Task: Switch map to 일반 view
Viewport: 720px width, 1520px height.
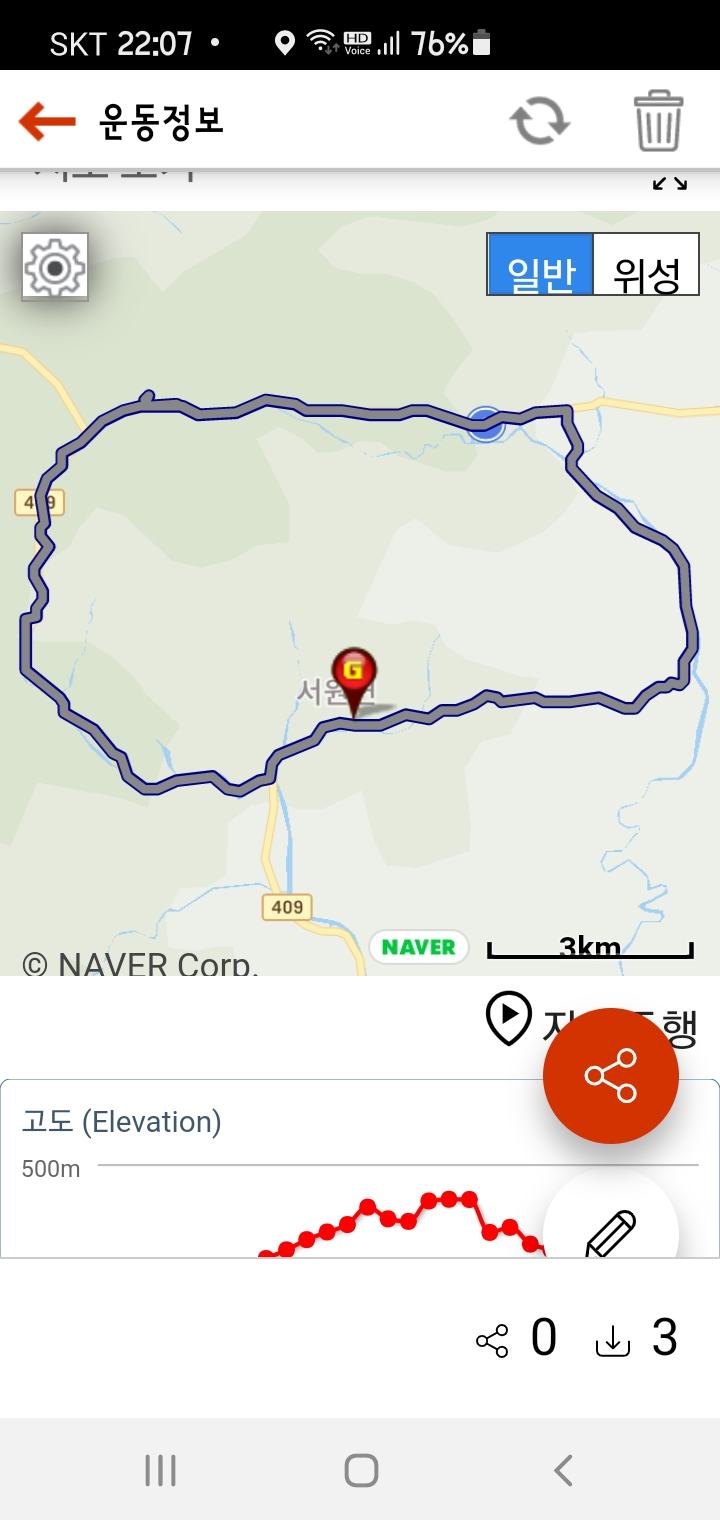Action: (541, 265)
